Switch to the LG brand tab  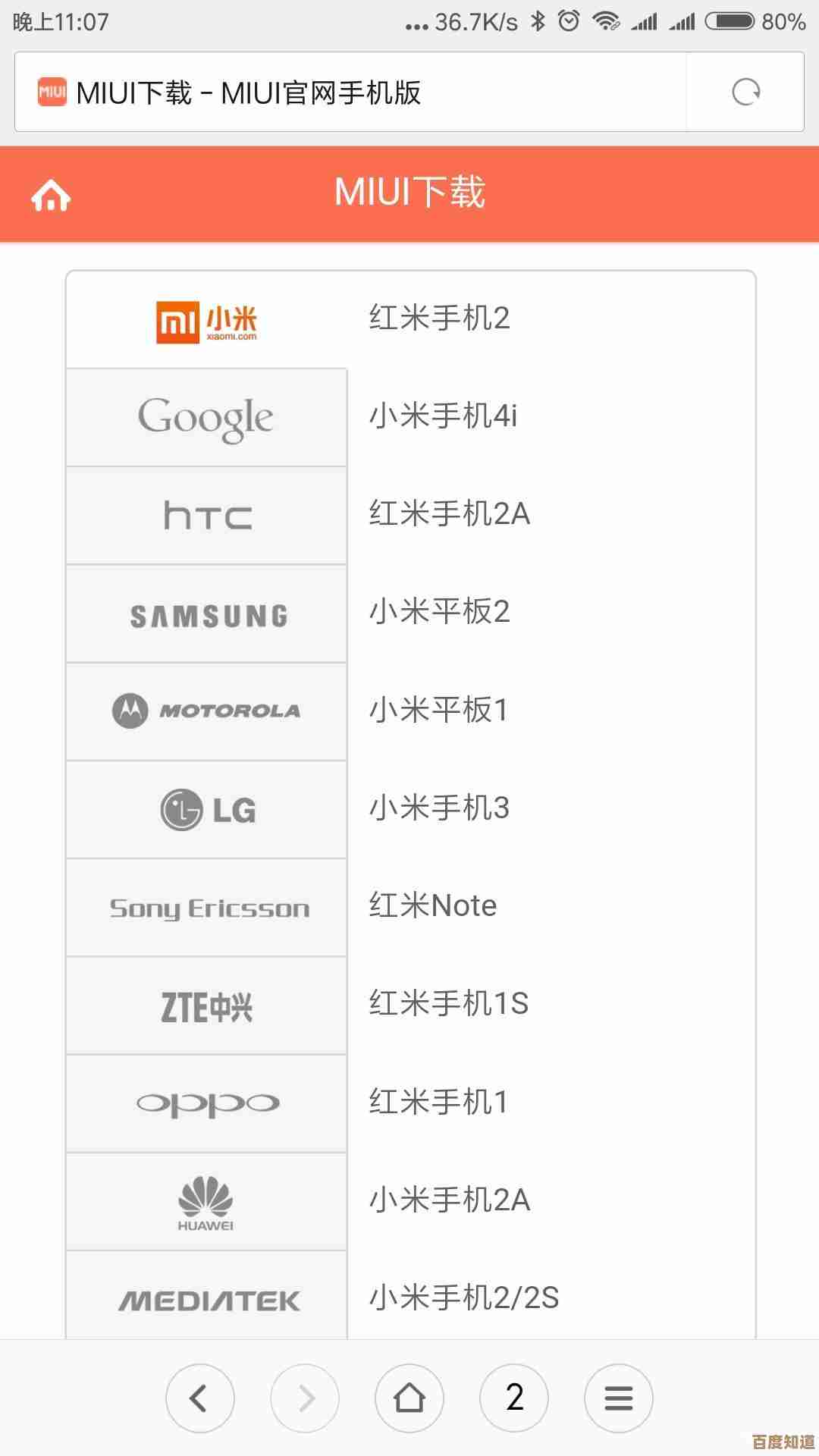206,810
